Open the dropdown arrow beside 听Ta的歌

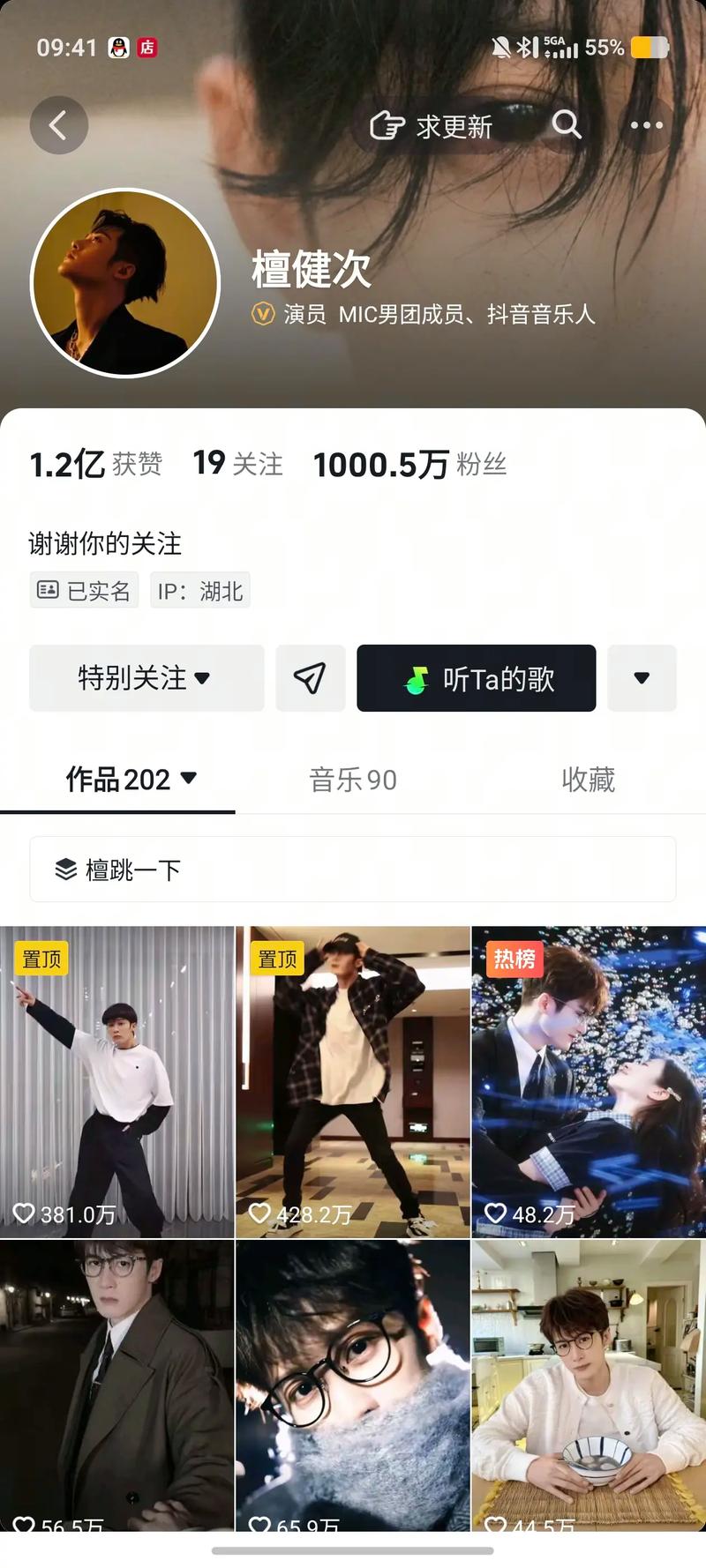coord(642,678)
